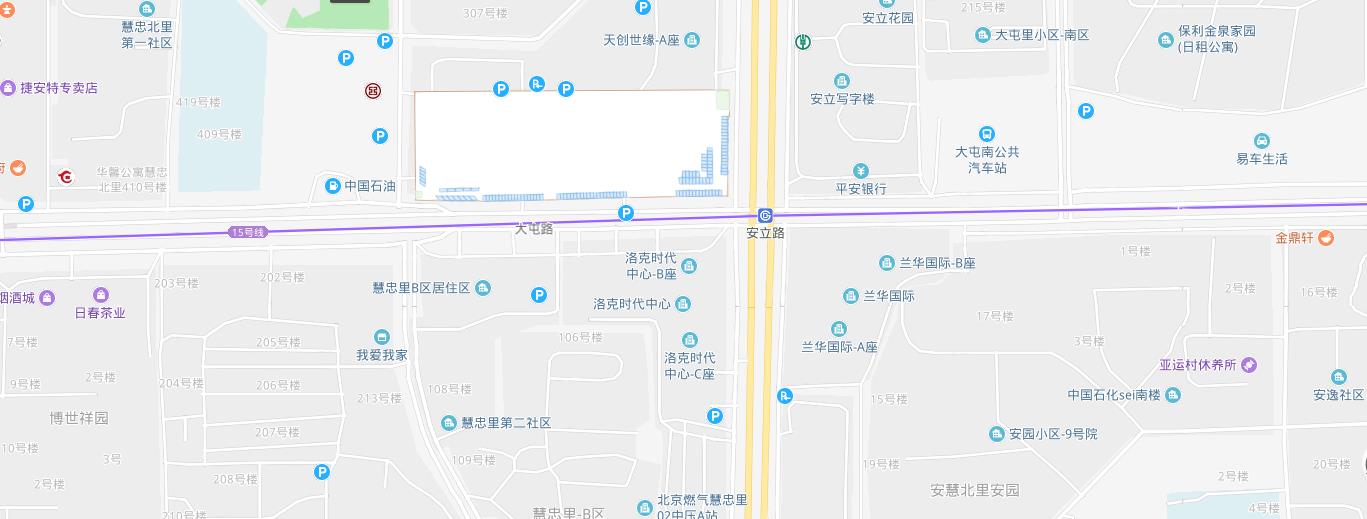The width and height of the screenshot is (1367, 519).
Task: Open the 慧忠里B区居住区 marker
Action: (483, 288)
